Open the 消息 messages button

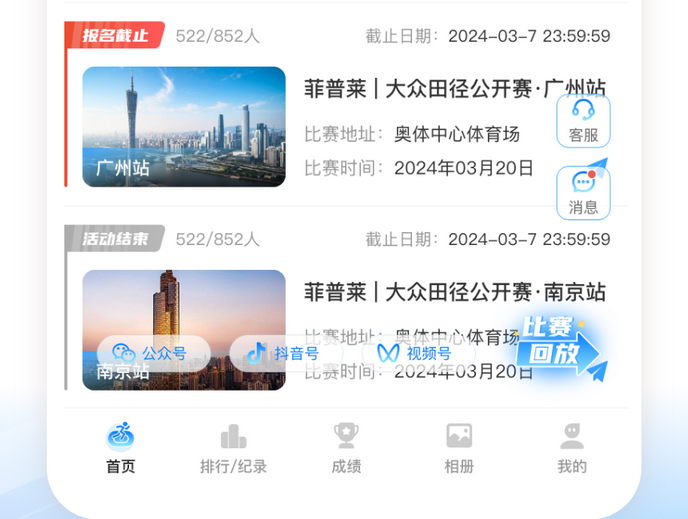(x=583, y=192)
